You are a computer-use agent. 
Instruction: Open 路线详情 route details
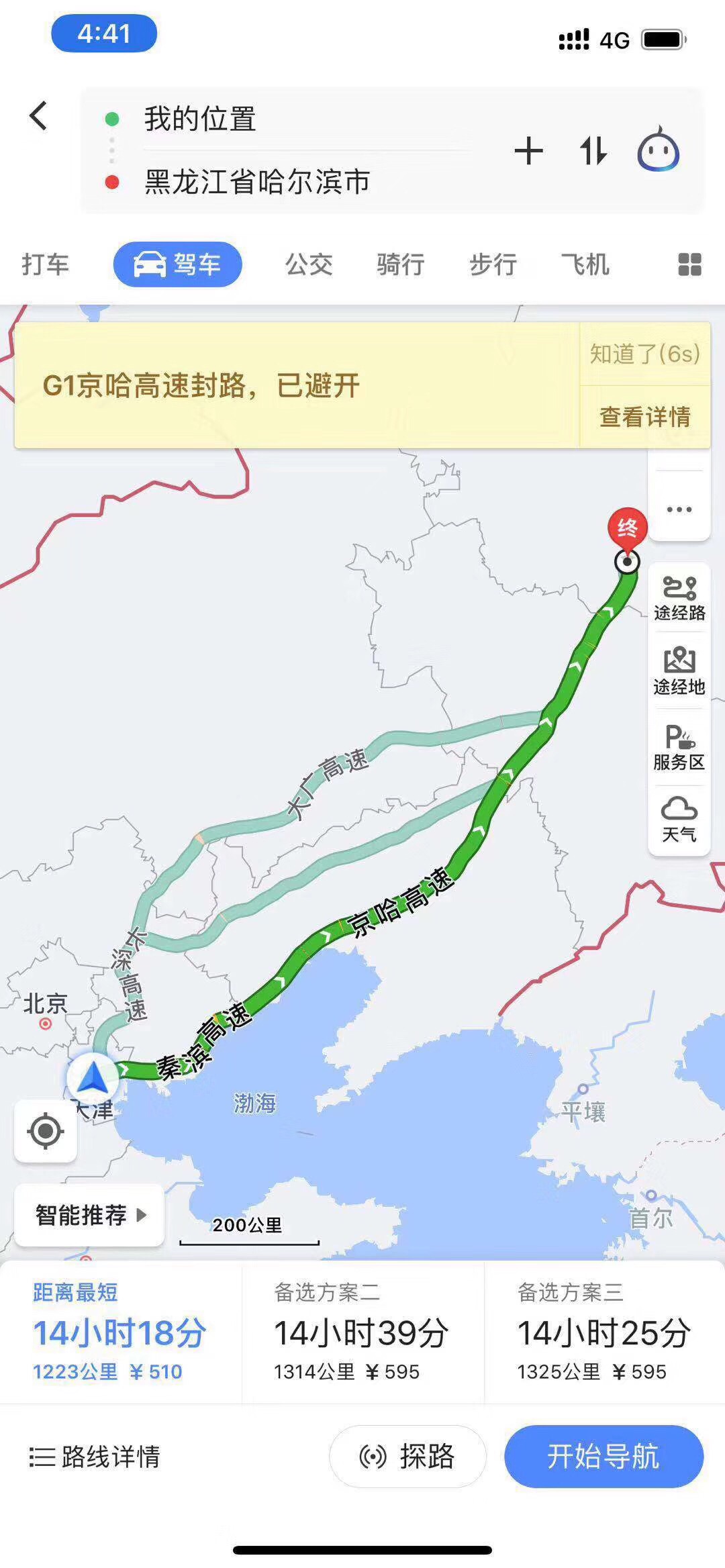(95, 1457)
